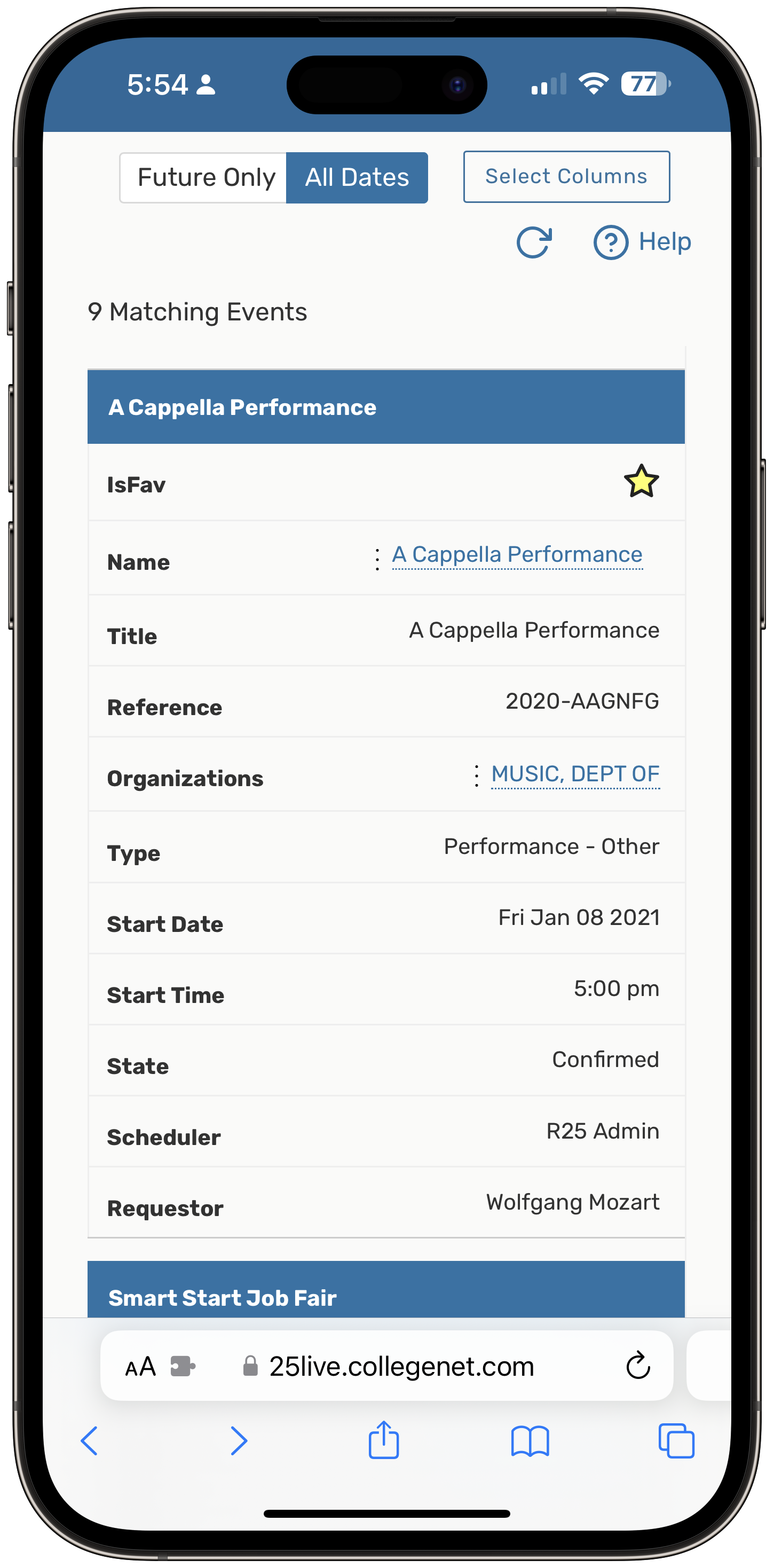
Task: Open the A Cappella Performance name link
Action: [517, 554]
